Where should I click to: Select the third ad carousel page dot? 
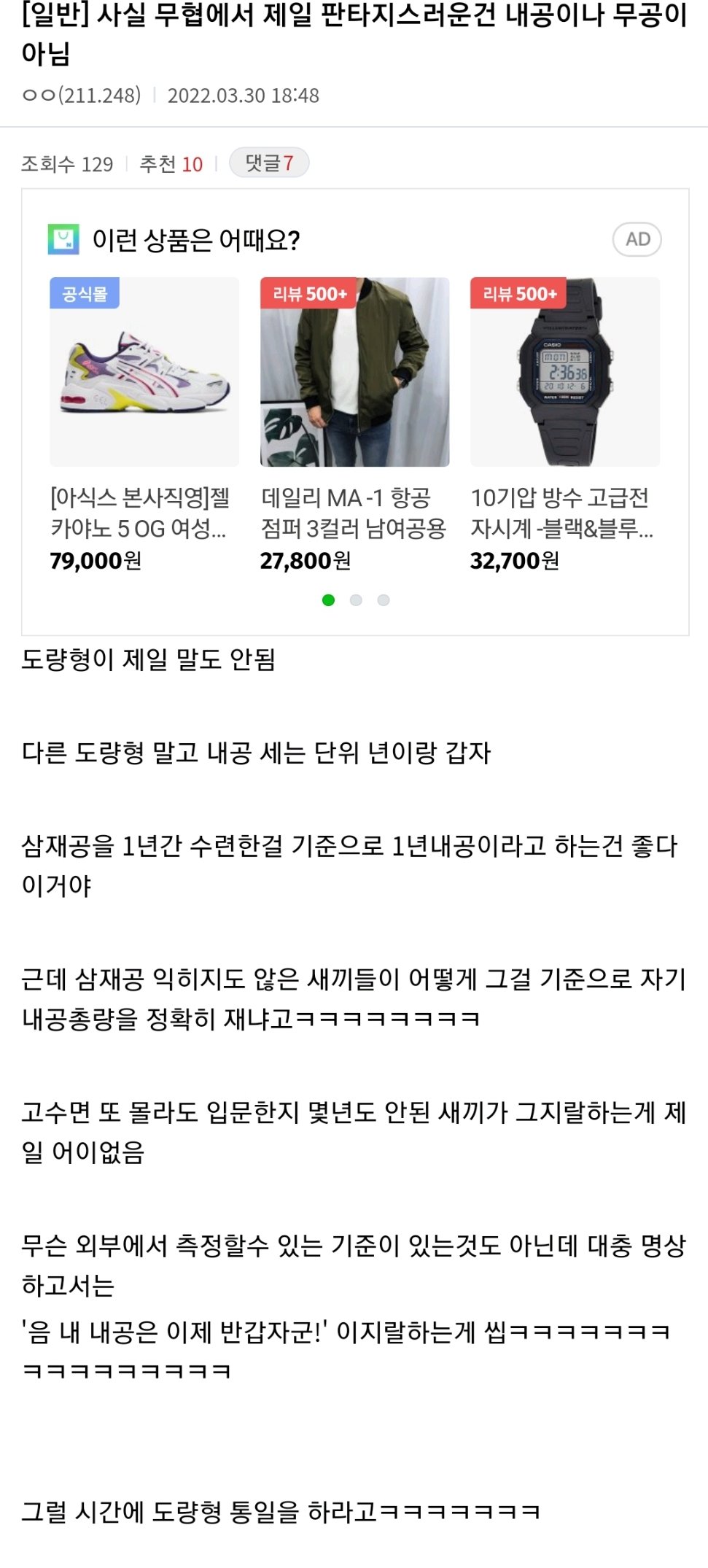coord(384,600)
